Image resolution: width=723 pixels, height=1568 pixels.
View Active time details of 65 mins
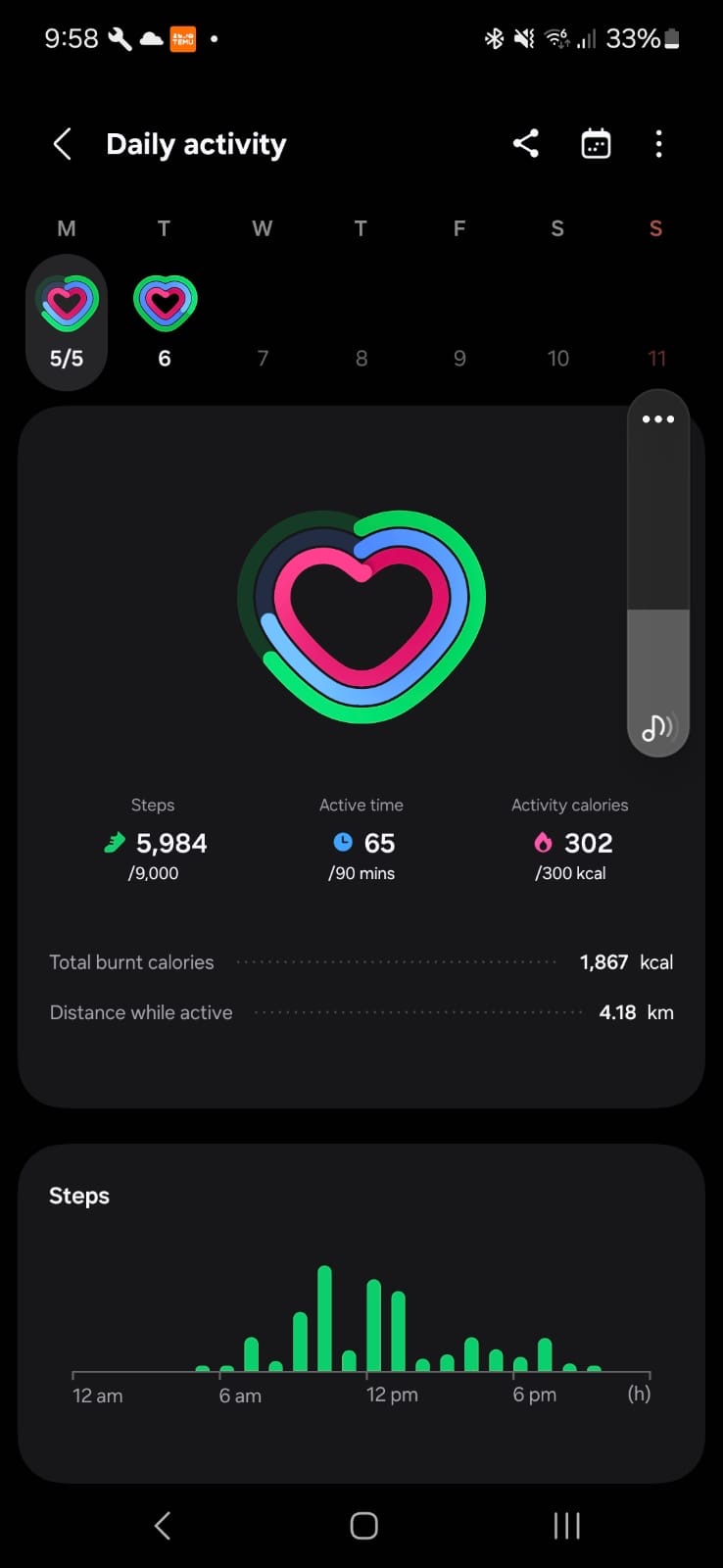click(x=361, y=839)
